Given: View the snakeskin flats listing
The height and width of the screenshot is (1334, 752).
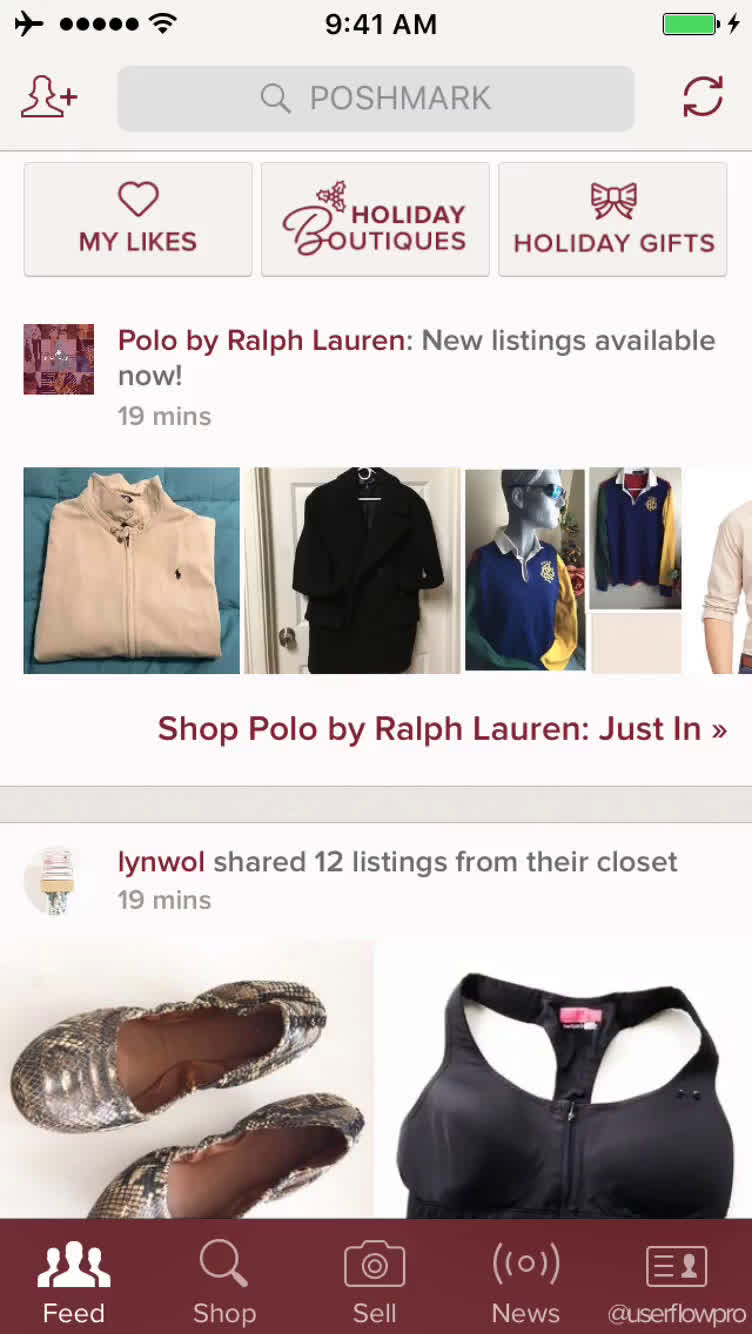Looking at the screenshot, I should point(186,1080).
